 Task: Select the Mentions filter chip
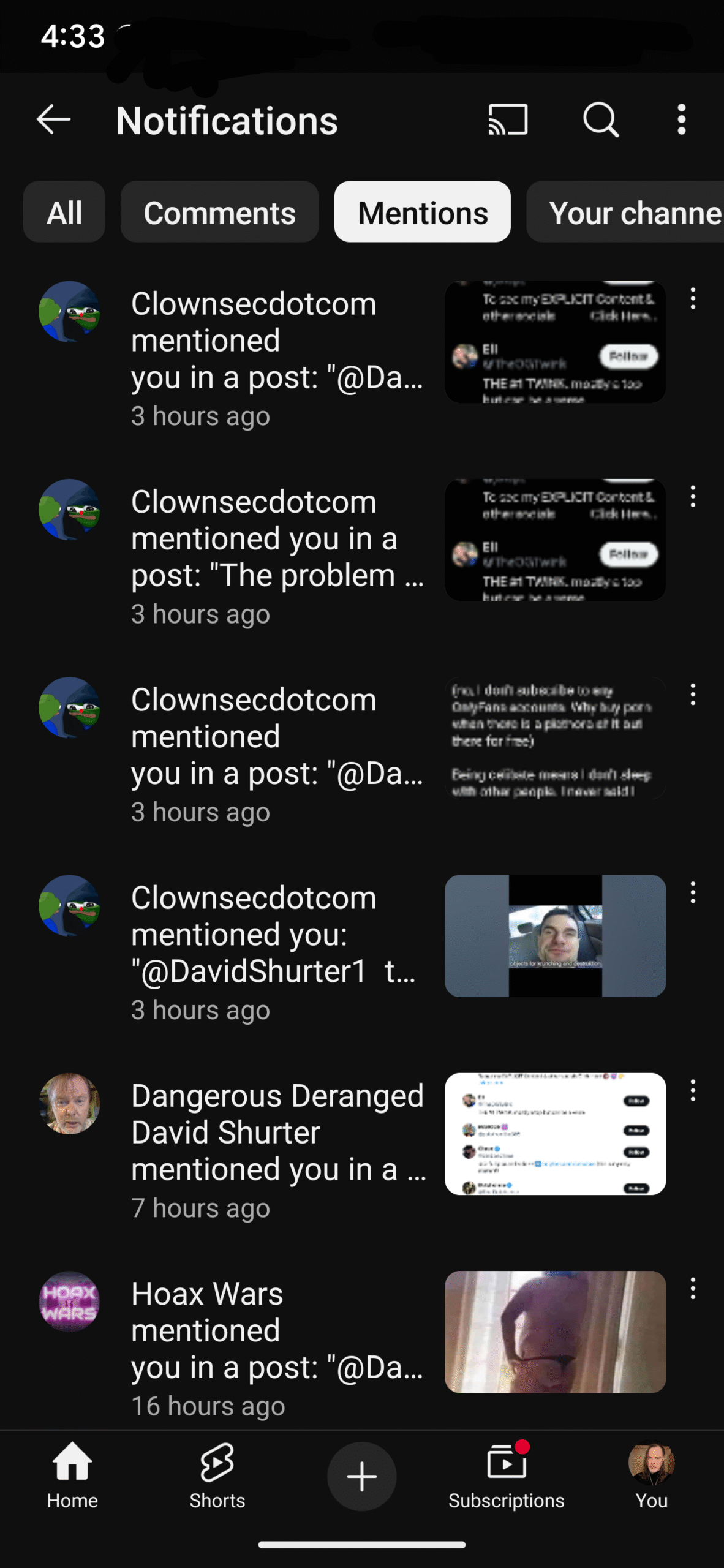tap(423, 212)
